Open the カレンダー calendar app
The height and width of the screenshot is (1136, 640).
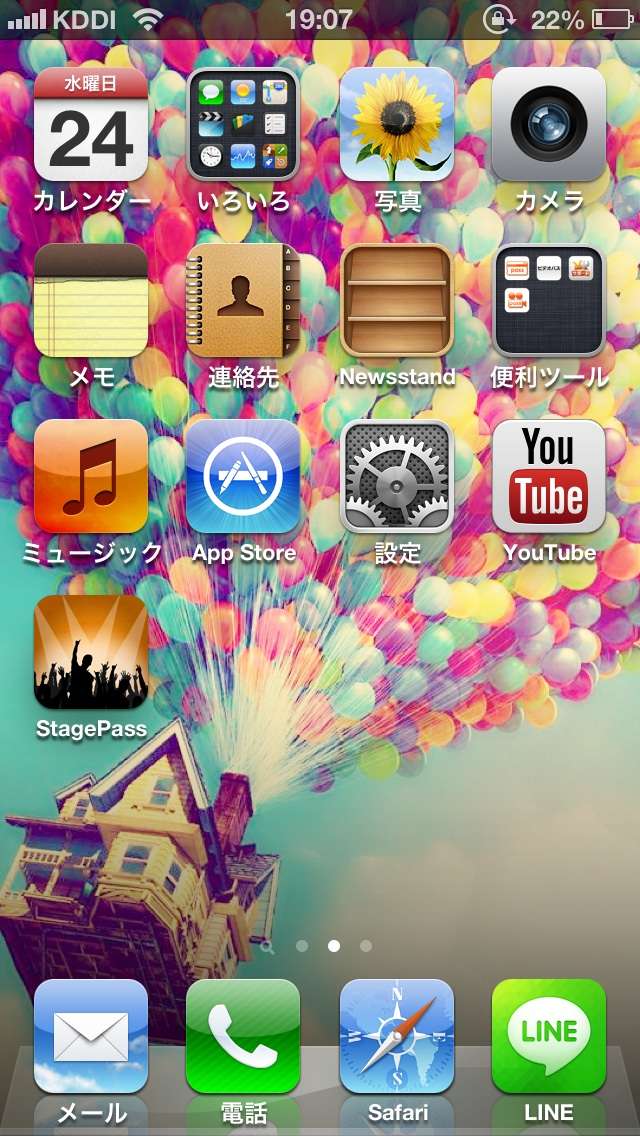point(91,125)
